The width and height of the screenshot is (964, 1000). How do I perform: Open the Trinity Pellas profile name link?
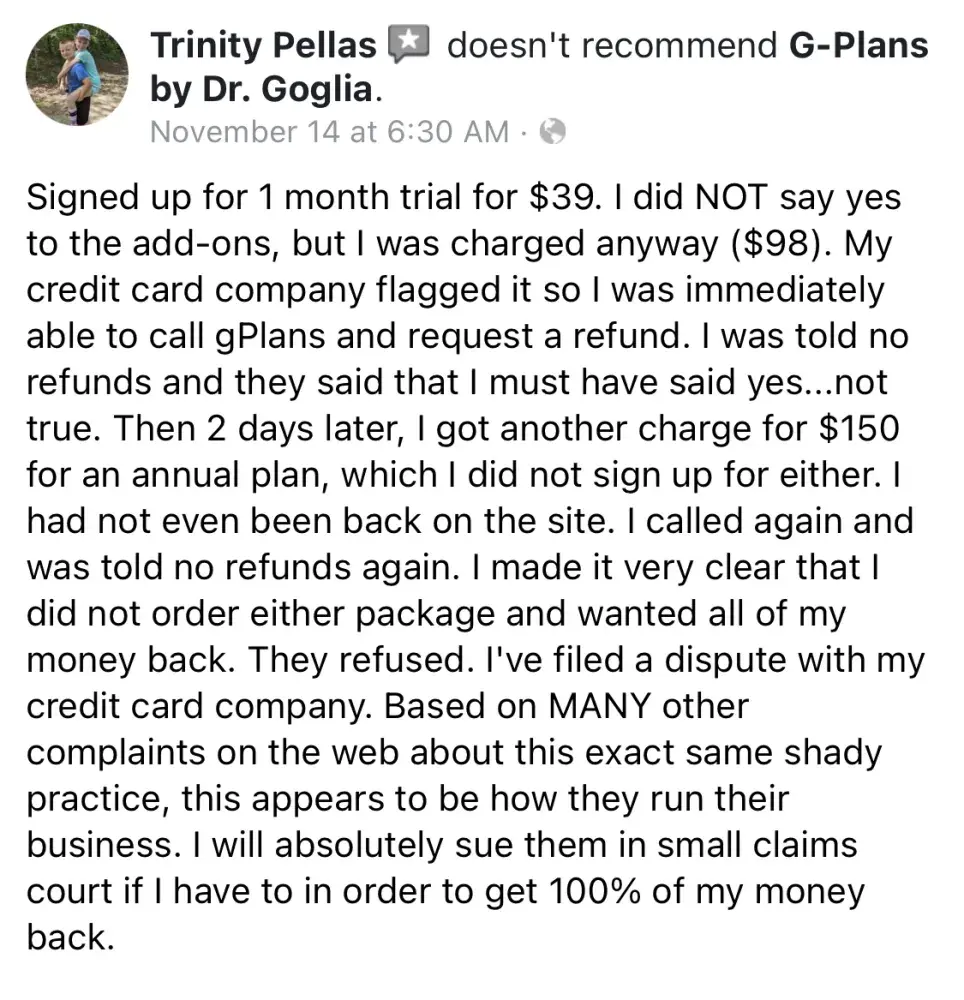tap(263, 46)
